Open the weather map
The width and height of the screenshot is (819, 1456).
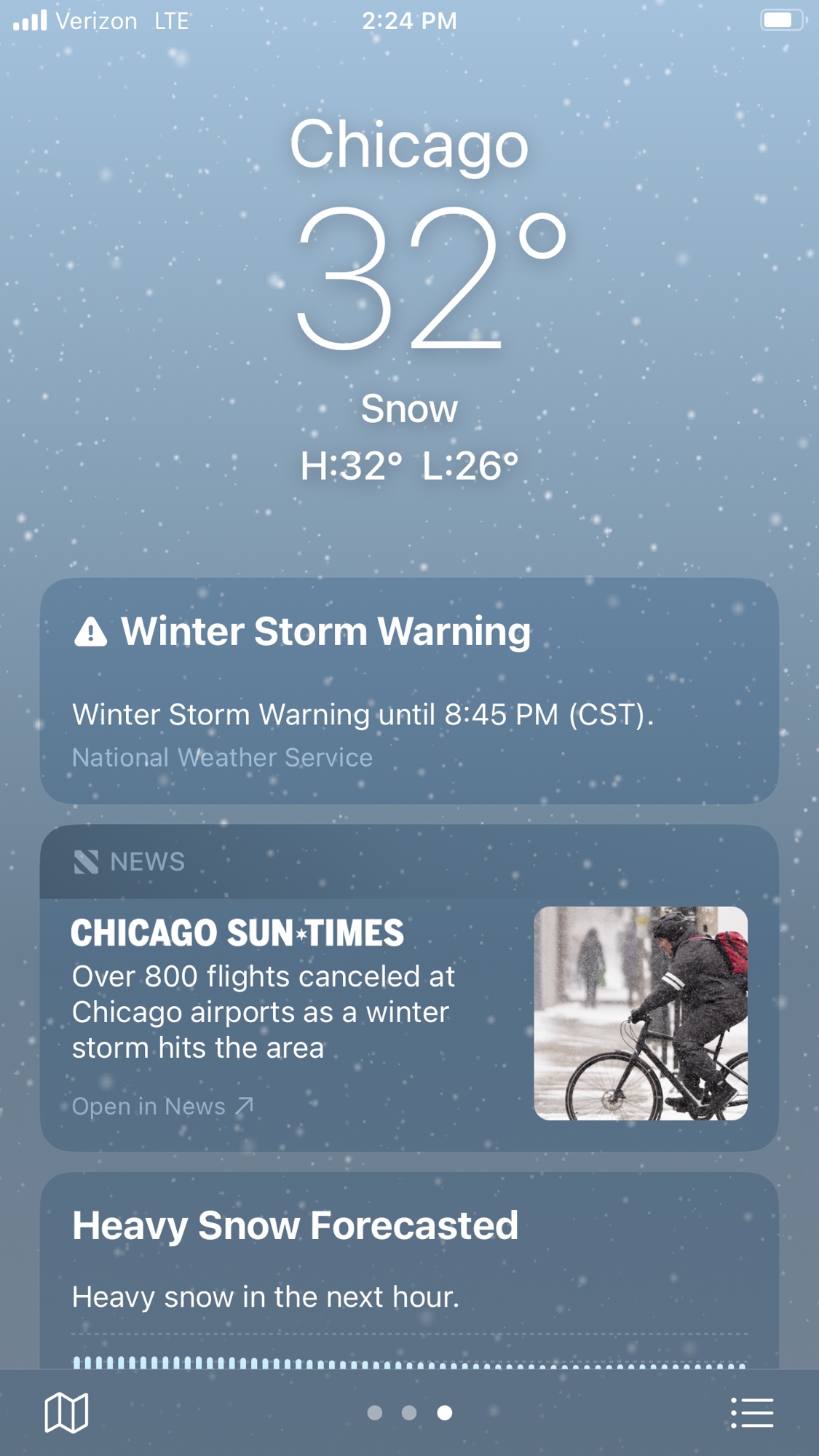(x=66, y=1413)
